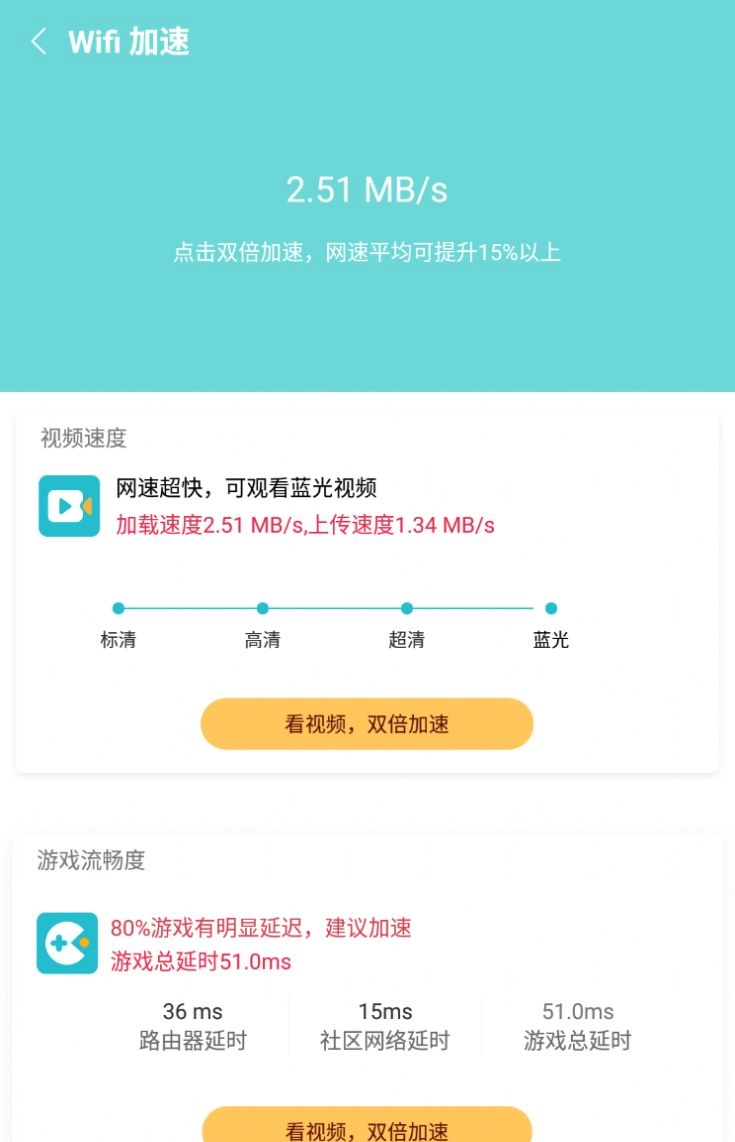Tap the 超清 quality dot on the slider
This screenshot has width=735, height=1142.
(406, 608)
